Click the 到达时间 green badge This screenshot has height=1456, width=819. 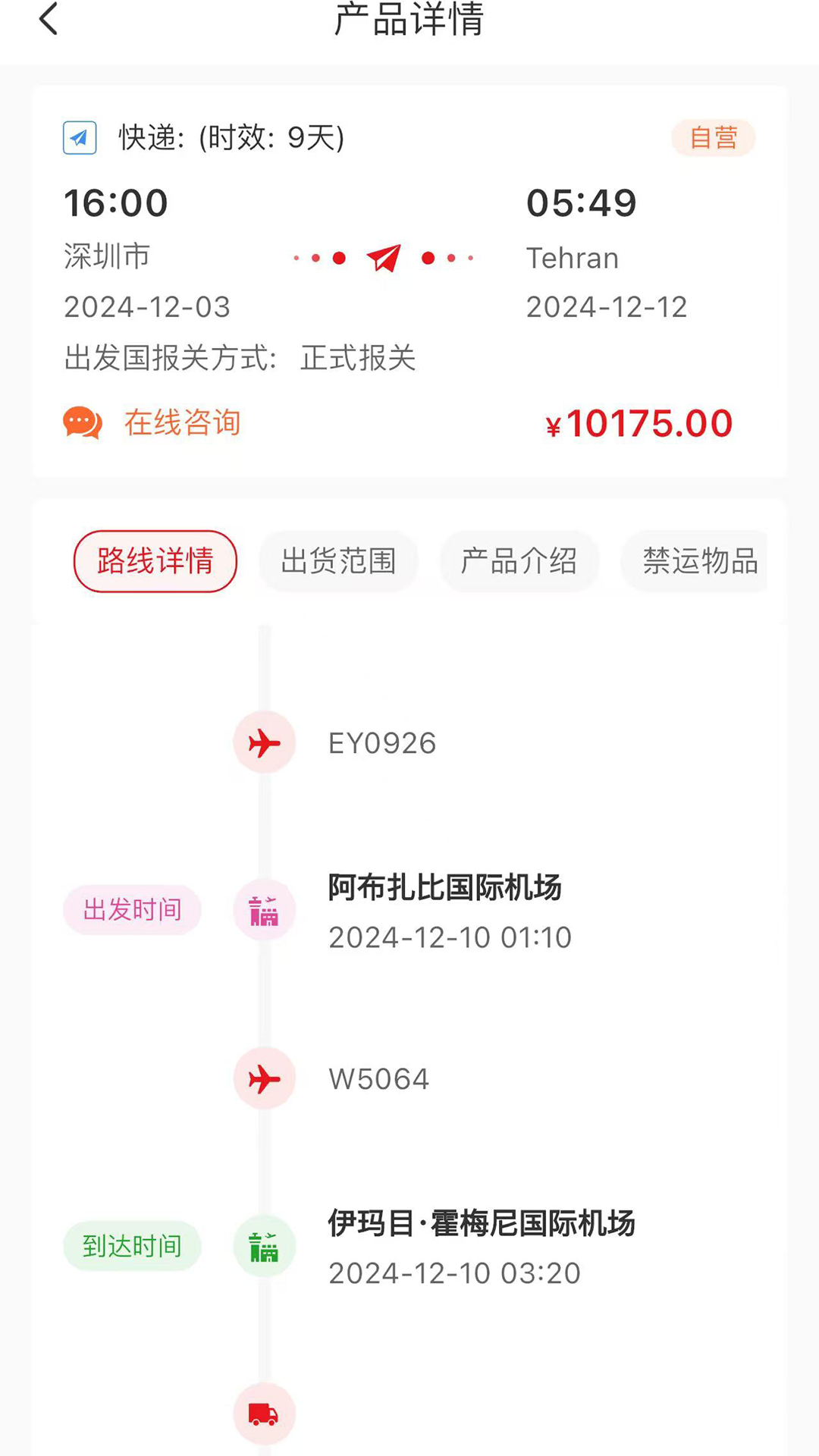(x=132, y=1247)
